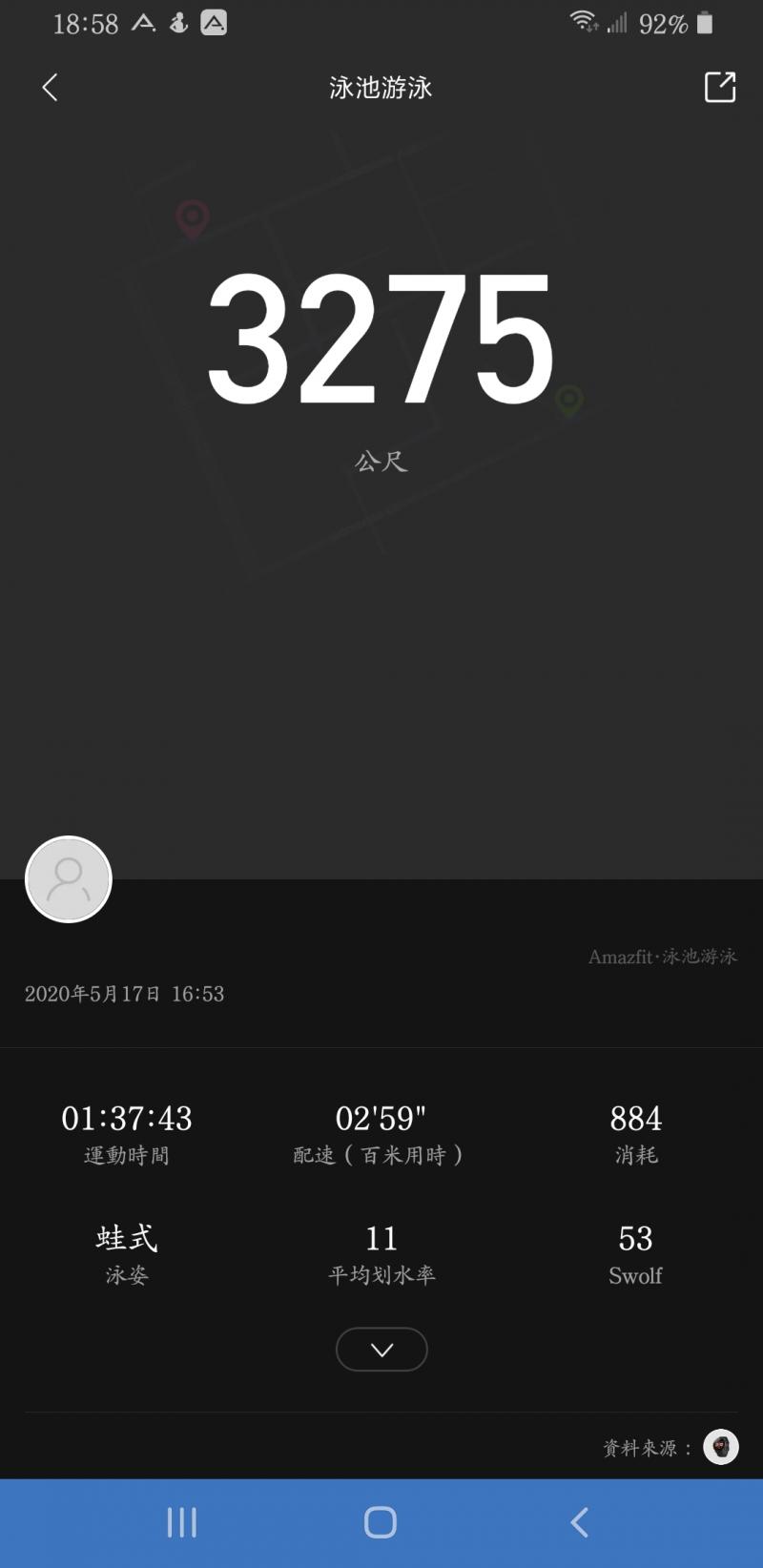
Task: Go to the phone home screen
Action: click(381, 1522)
